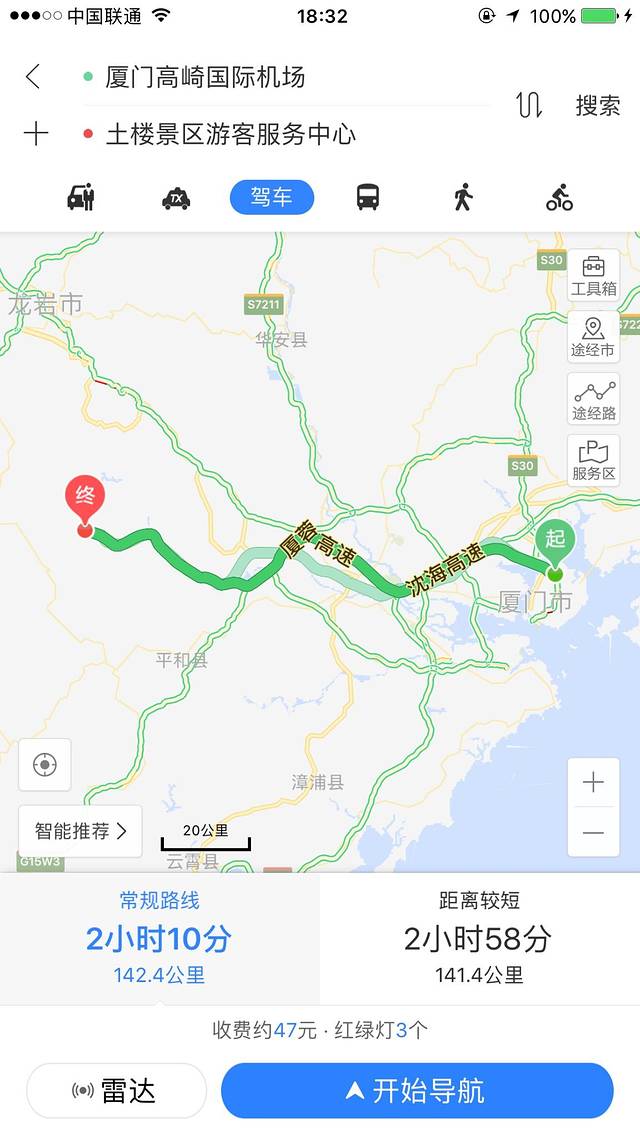This screenshot has width=640, height=1137.
Task: Switch to the cycling mode
Action: coord(559,197)
